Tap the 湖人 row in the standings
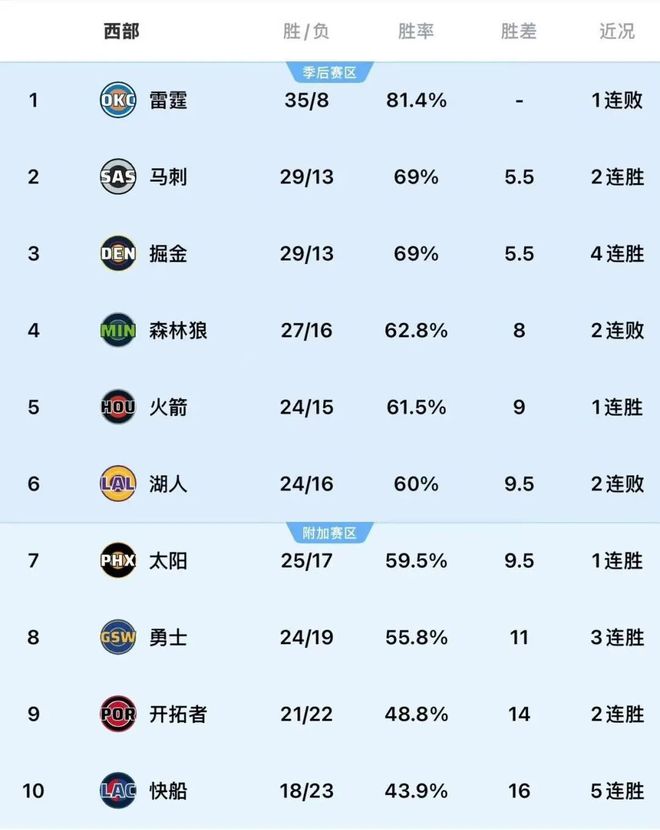 (x=167, y=484)
